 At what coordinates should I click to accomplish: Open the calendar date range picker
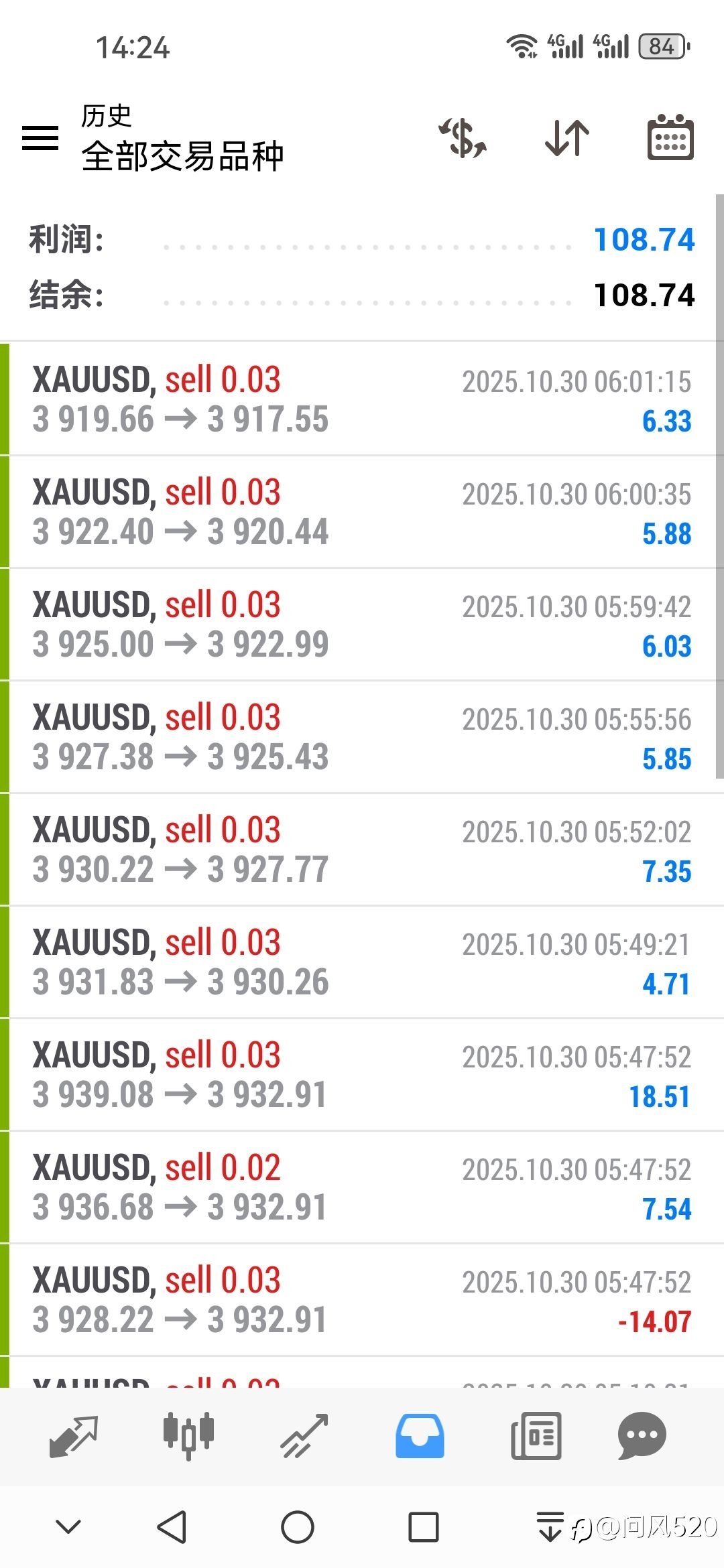[670, 138]
